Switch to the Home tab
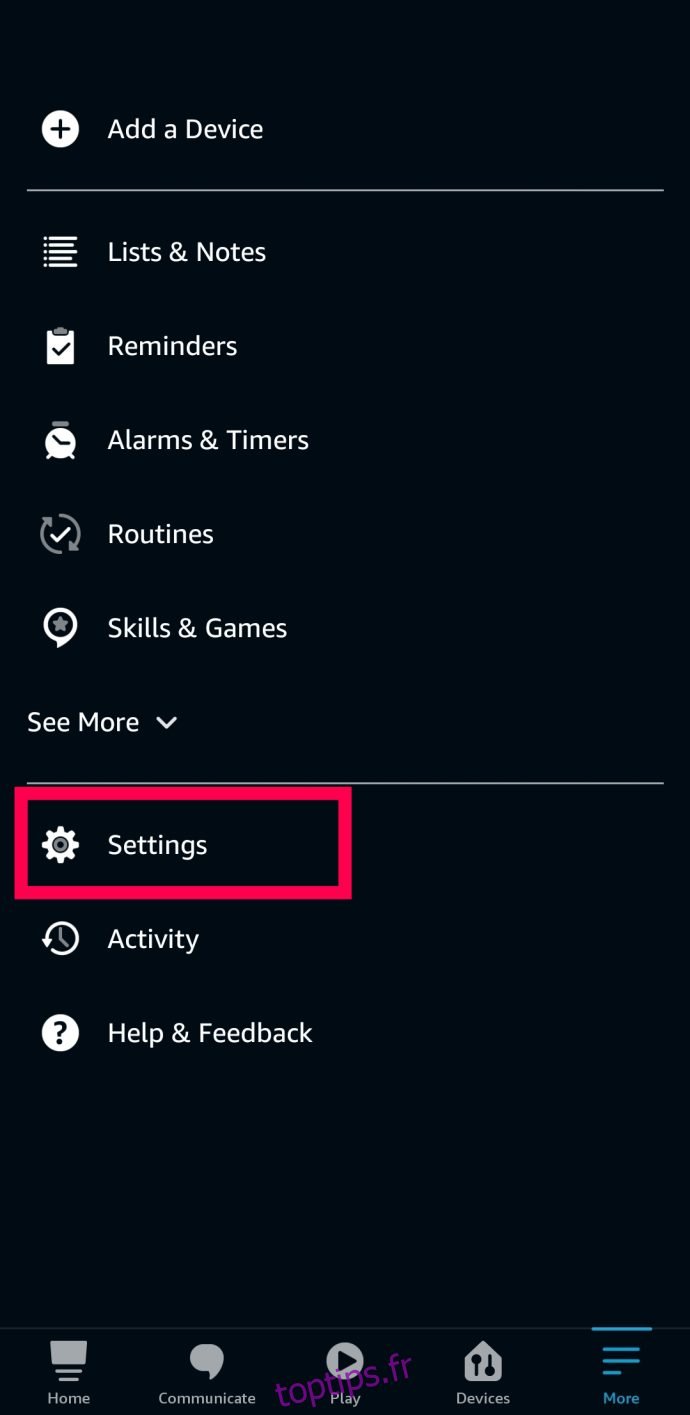Screen dimensions: 690x1415 click(69, 1372)
